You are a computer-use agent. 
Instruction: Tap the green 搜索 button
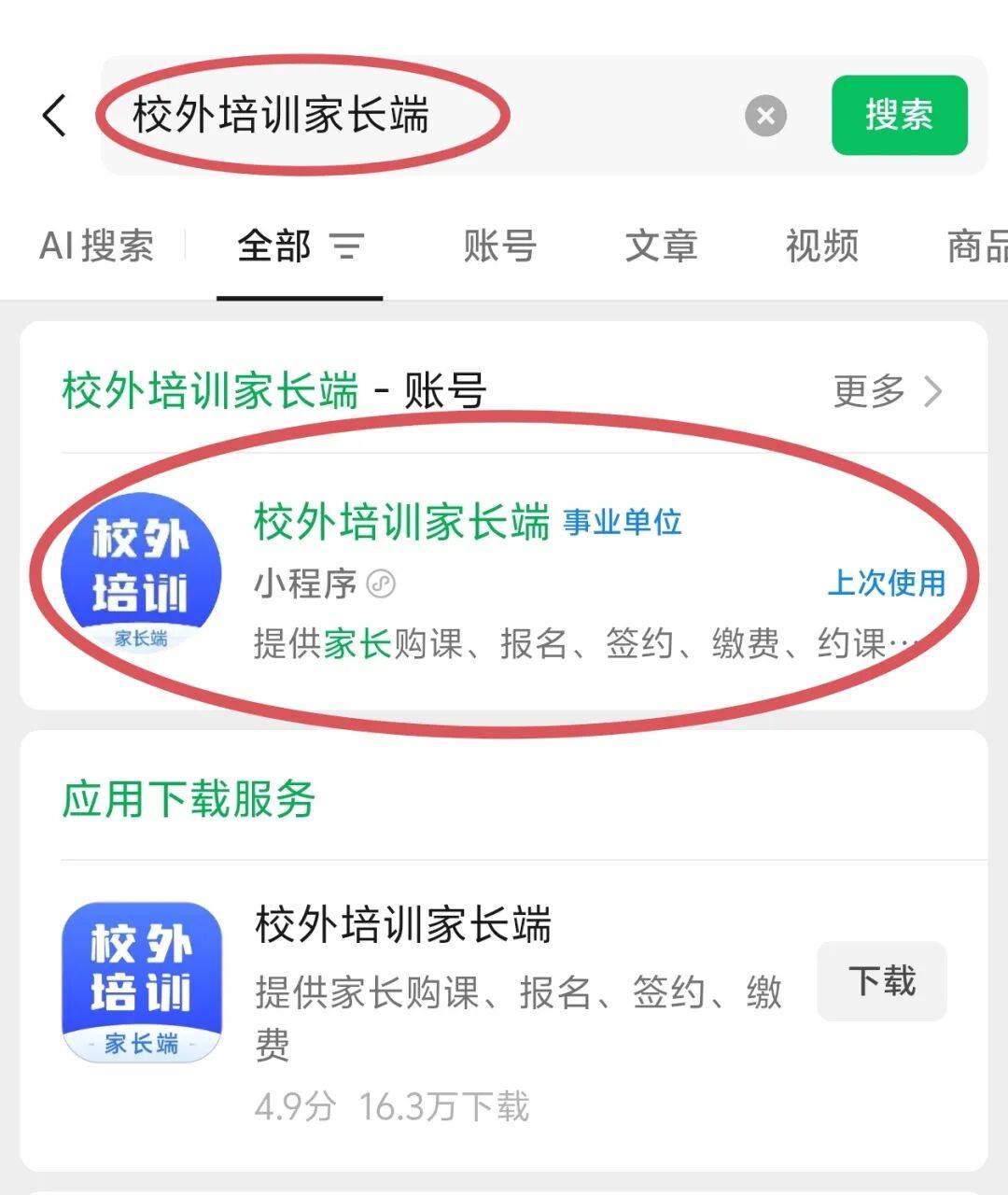tap(899, 116)
